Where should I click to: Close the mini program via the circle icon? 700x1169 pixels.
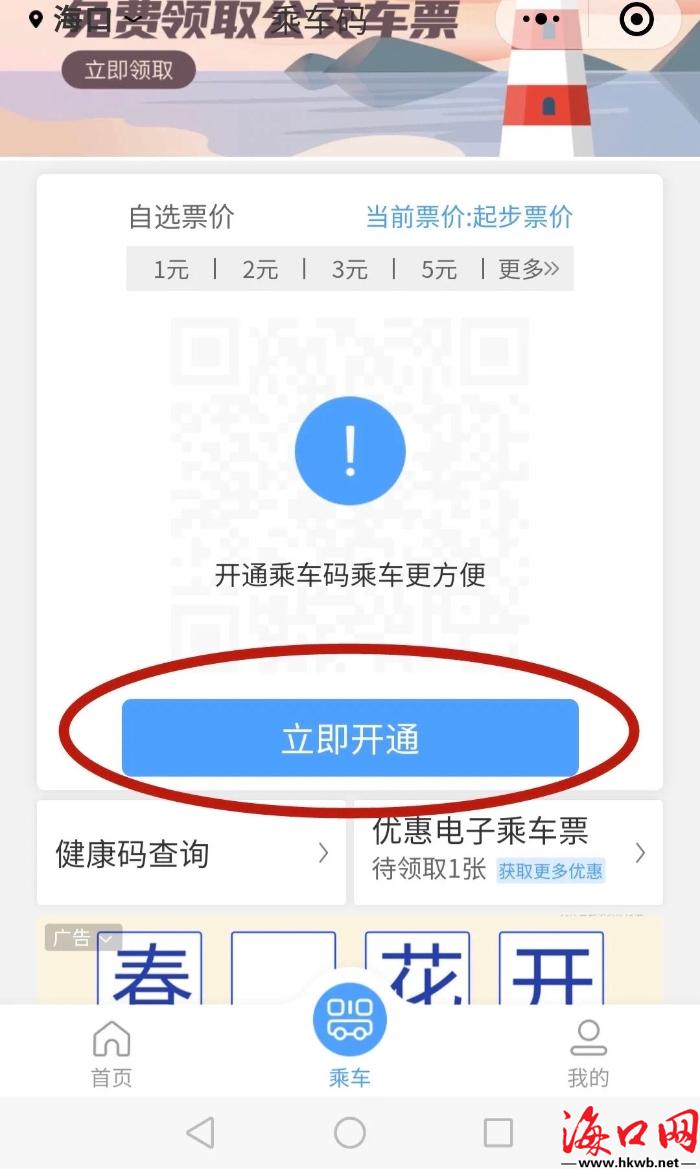(637, 19)
